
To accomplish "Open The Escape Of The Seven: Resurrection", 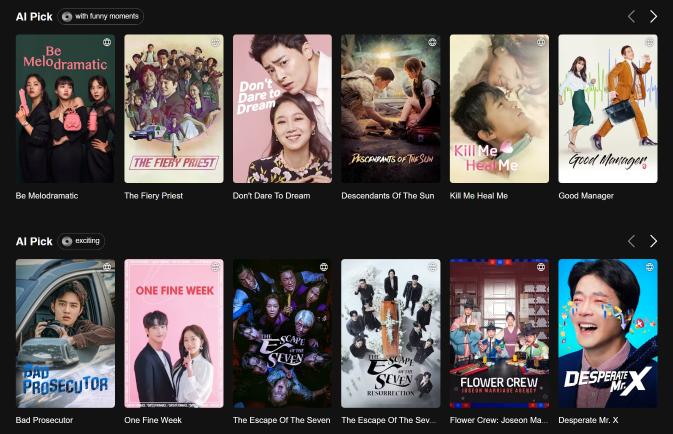I will point(390,333).
